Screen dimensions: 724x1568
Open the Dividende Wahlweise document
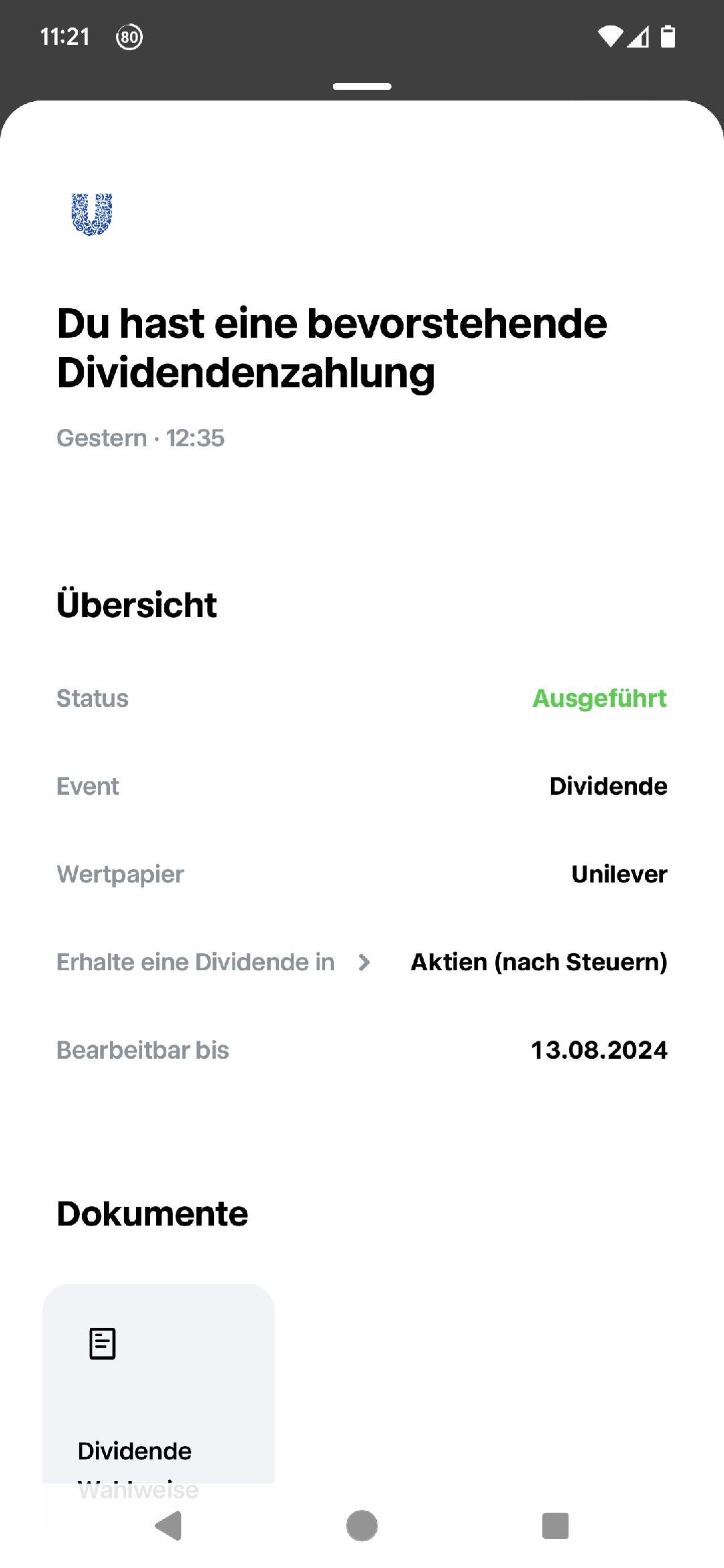(158, 1387)
